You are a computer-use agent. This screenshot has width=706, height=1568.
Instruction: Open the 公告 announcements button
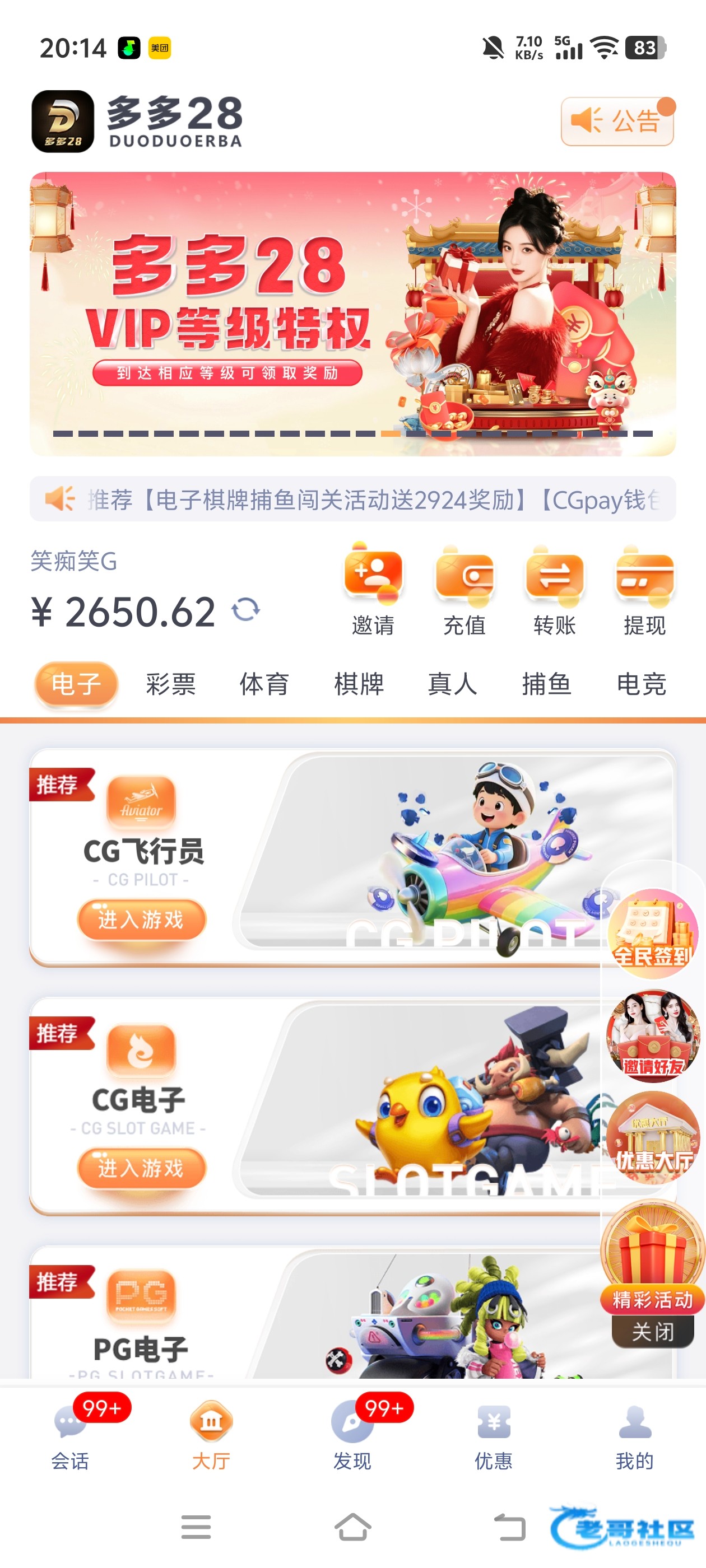pos(616,122)
